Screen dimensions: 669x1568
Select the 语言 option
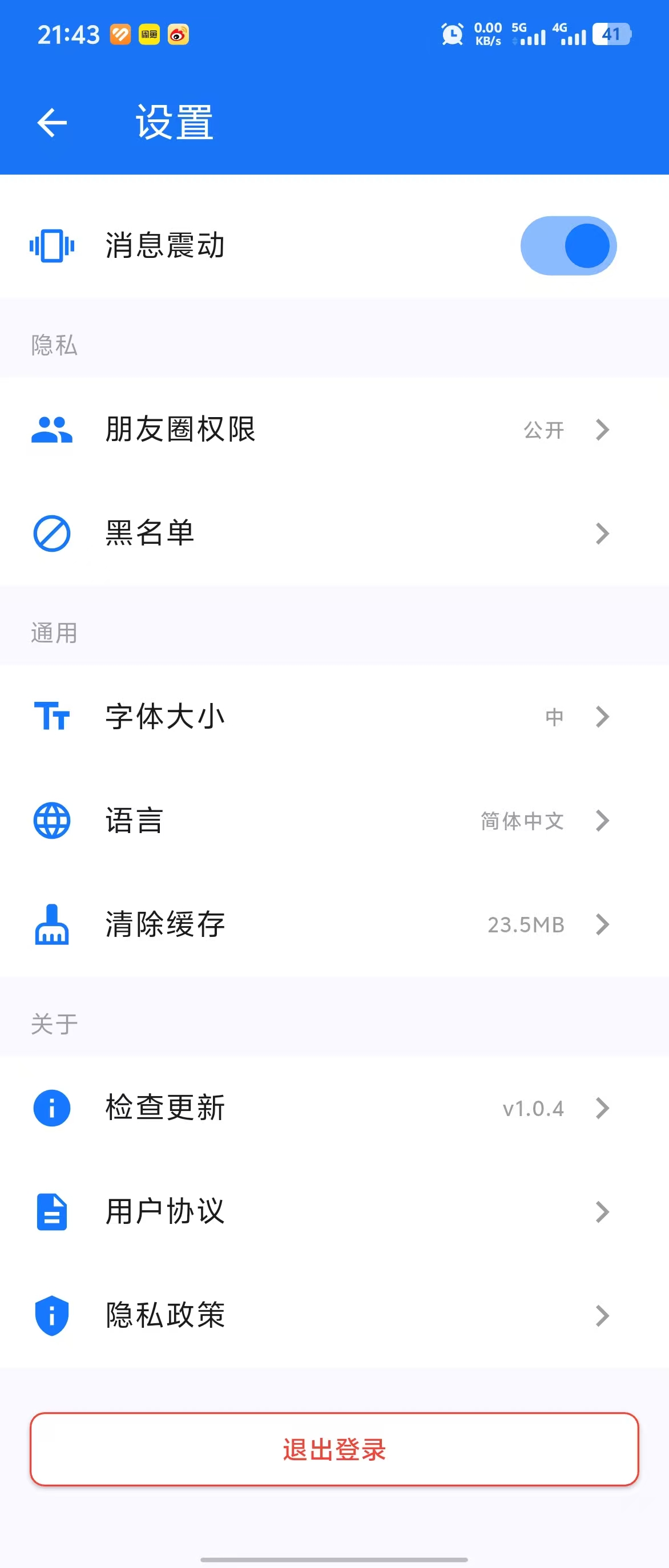coord(333,821)
